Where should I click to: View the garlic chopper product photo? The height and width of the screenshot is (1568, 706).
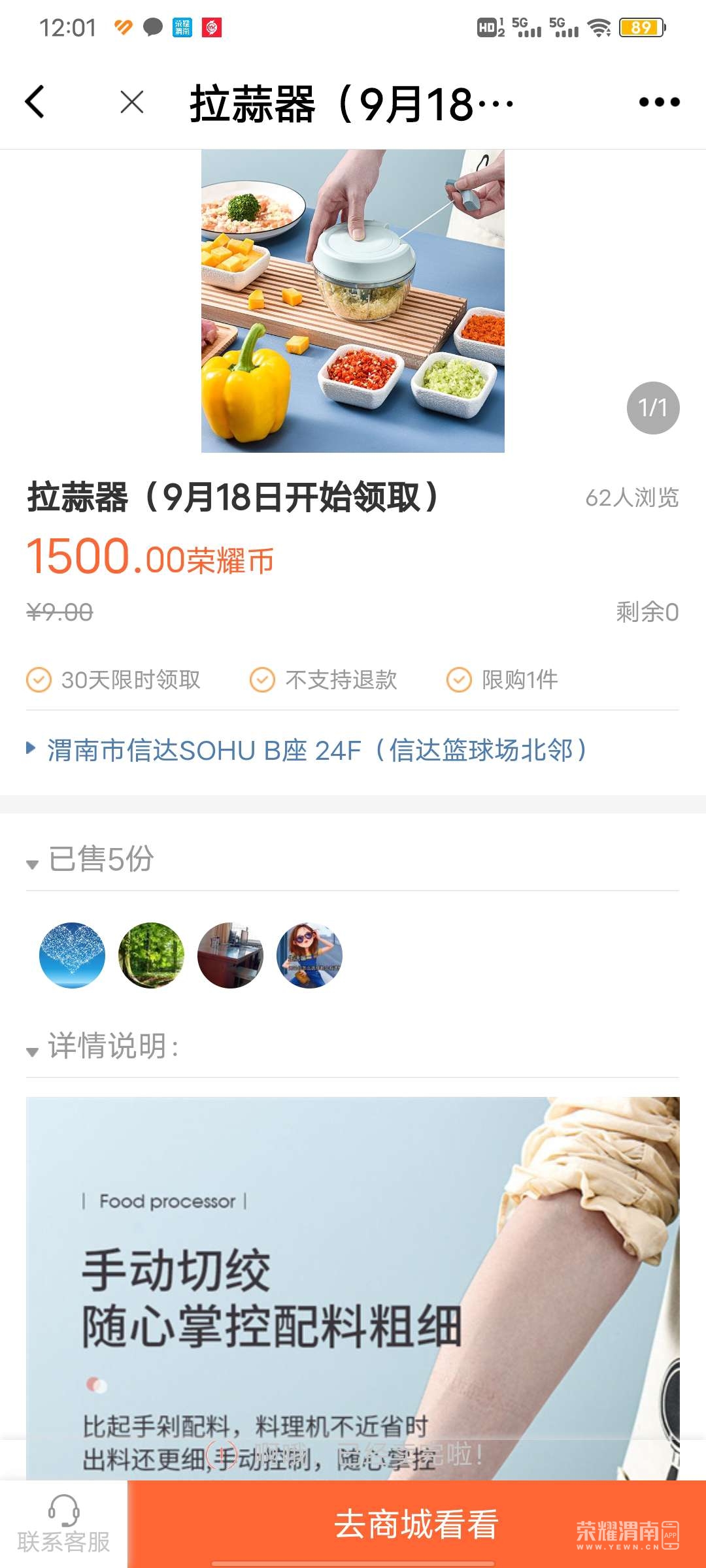click(353, 301)
